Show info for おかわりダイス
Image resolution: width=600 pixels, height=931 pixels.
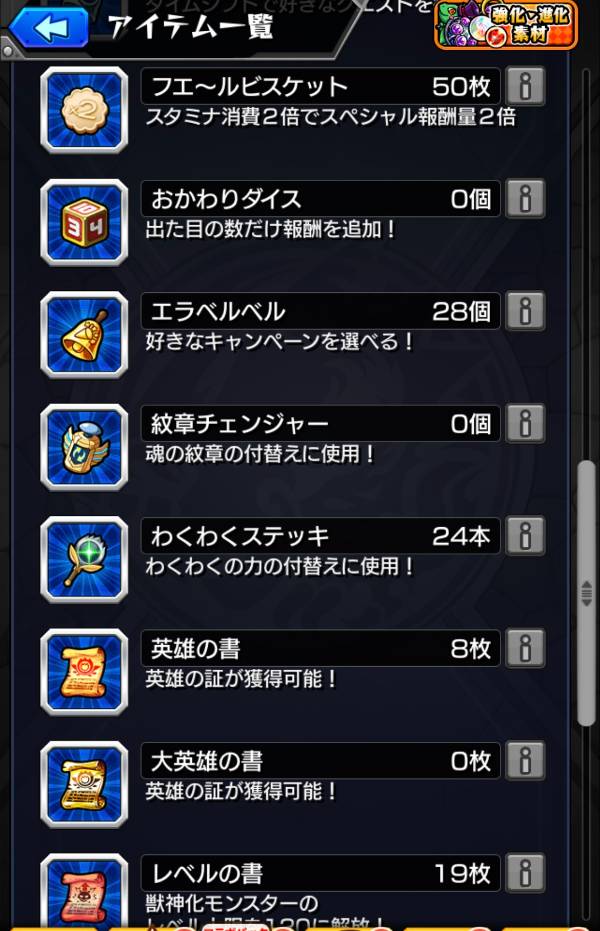click(525, 199)
